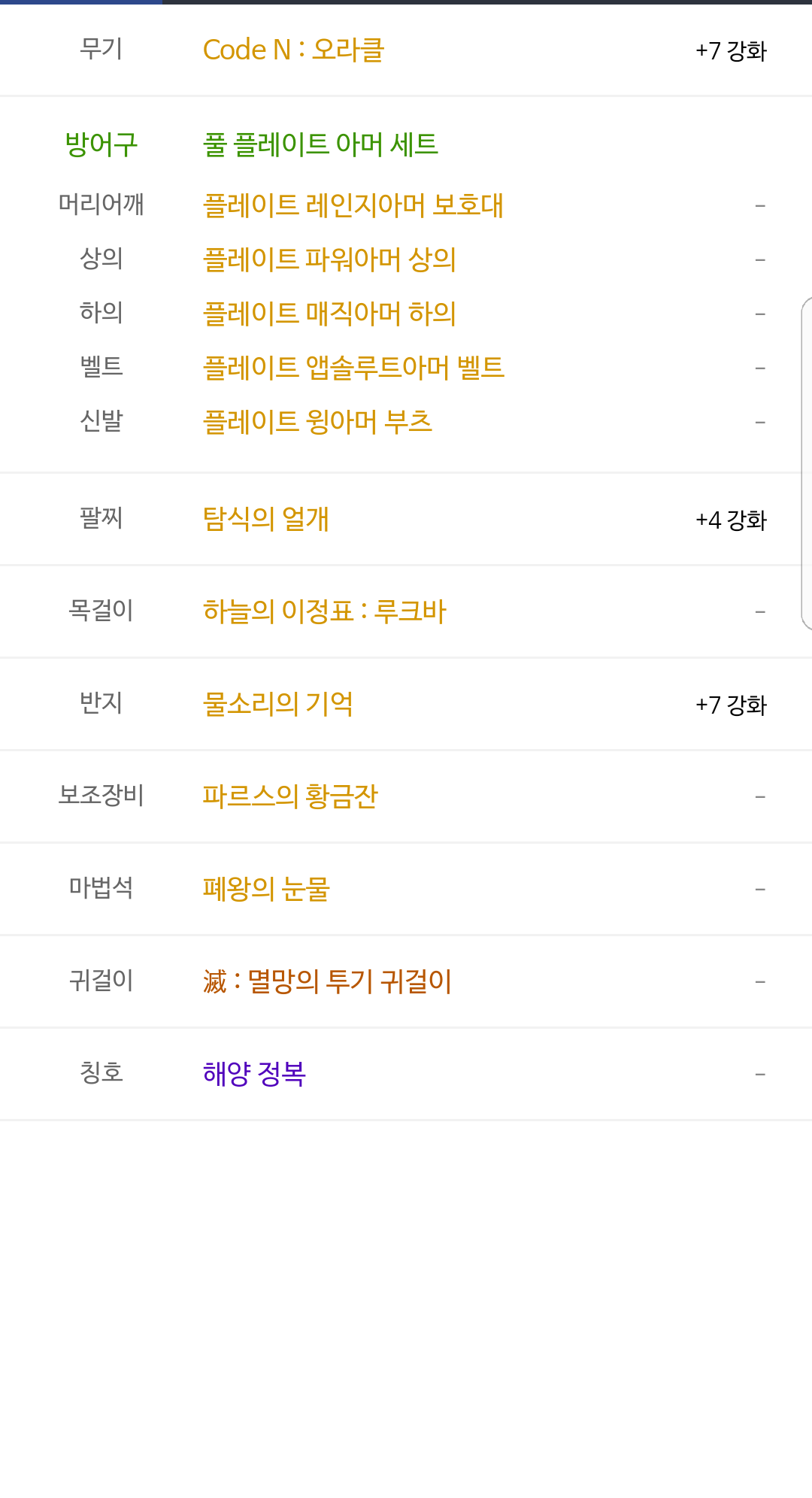Select the 플레이트 매직아머 하의 item
Screen dimensions: 812x1498
click(329, 314)
